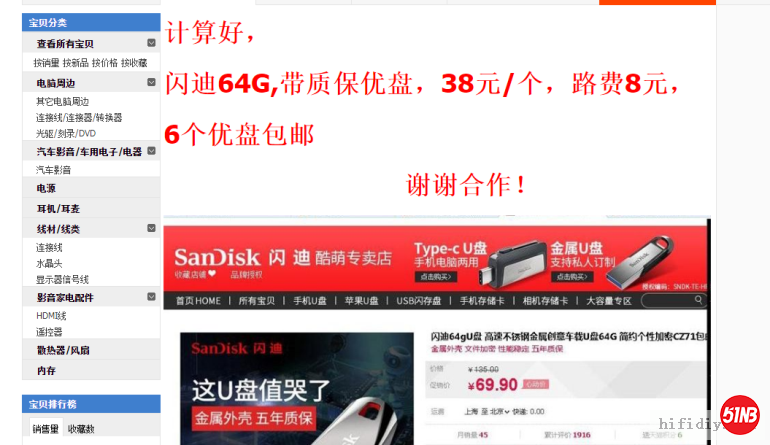Open 遥控器 subcategory
The image size is (770, 445).
point(49,332)
